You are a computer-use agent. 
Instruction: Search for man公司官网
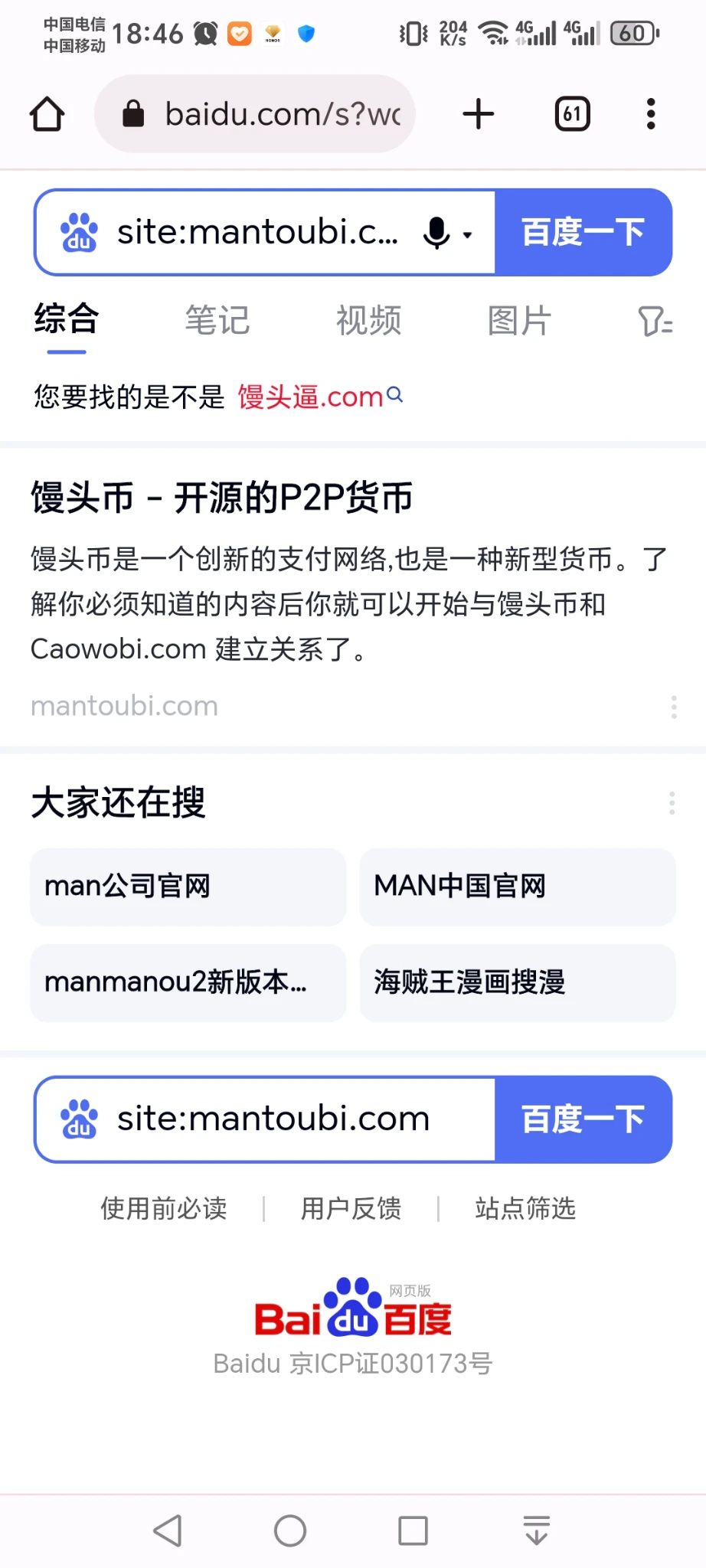click(x=188, y=887)
